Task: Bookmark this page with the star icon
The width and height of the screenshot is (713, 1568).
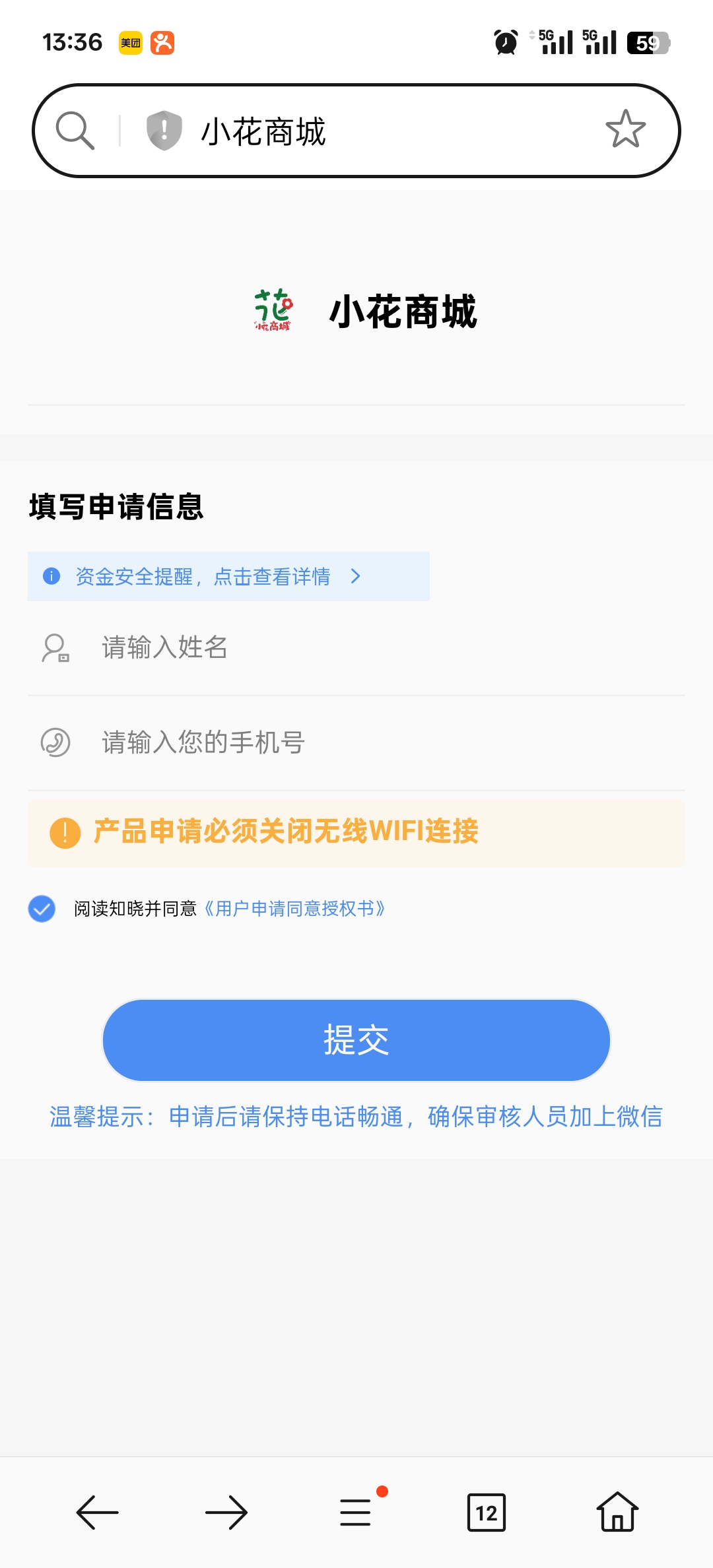Action: [x=625, y=129]
